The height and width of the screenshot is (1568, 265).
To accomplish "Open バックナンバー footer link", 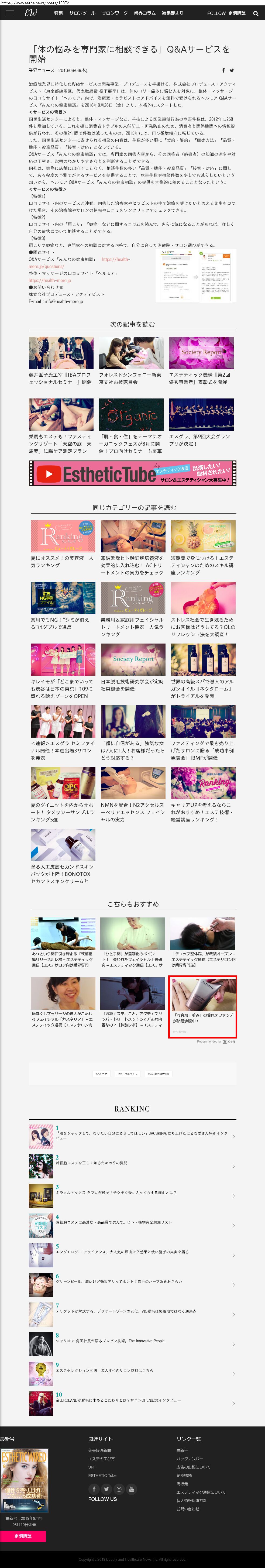I will pyautogui.click(x=190, y=1459).
